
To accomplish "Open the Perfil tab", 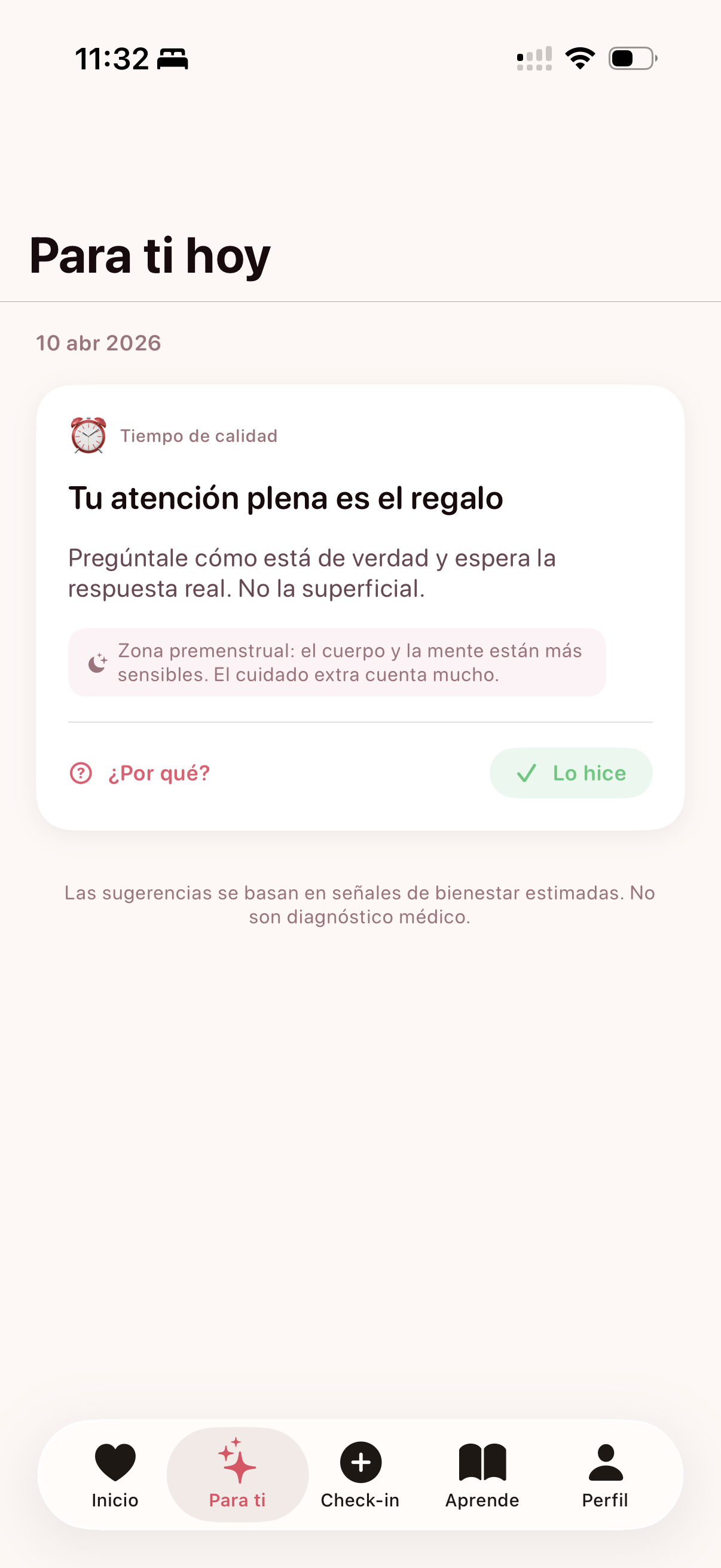I will pos(604,1473).
